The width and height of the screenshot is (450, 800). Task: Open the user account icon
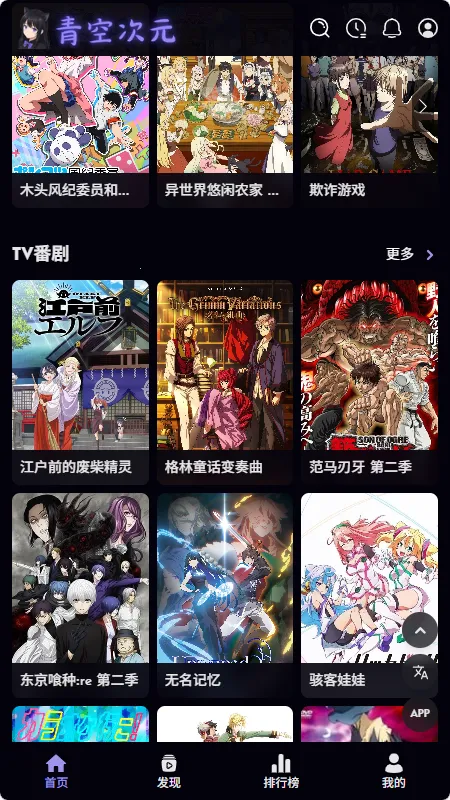[428, 28]
